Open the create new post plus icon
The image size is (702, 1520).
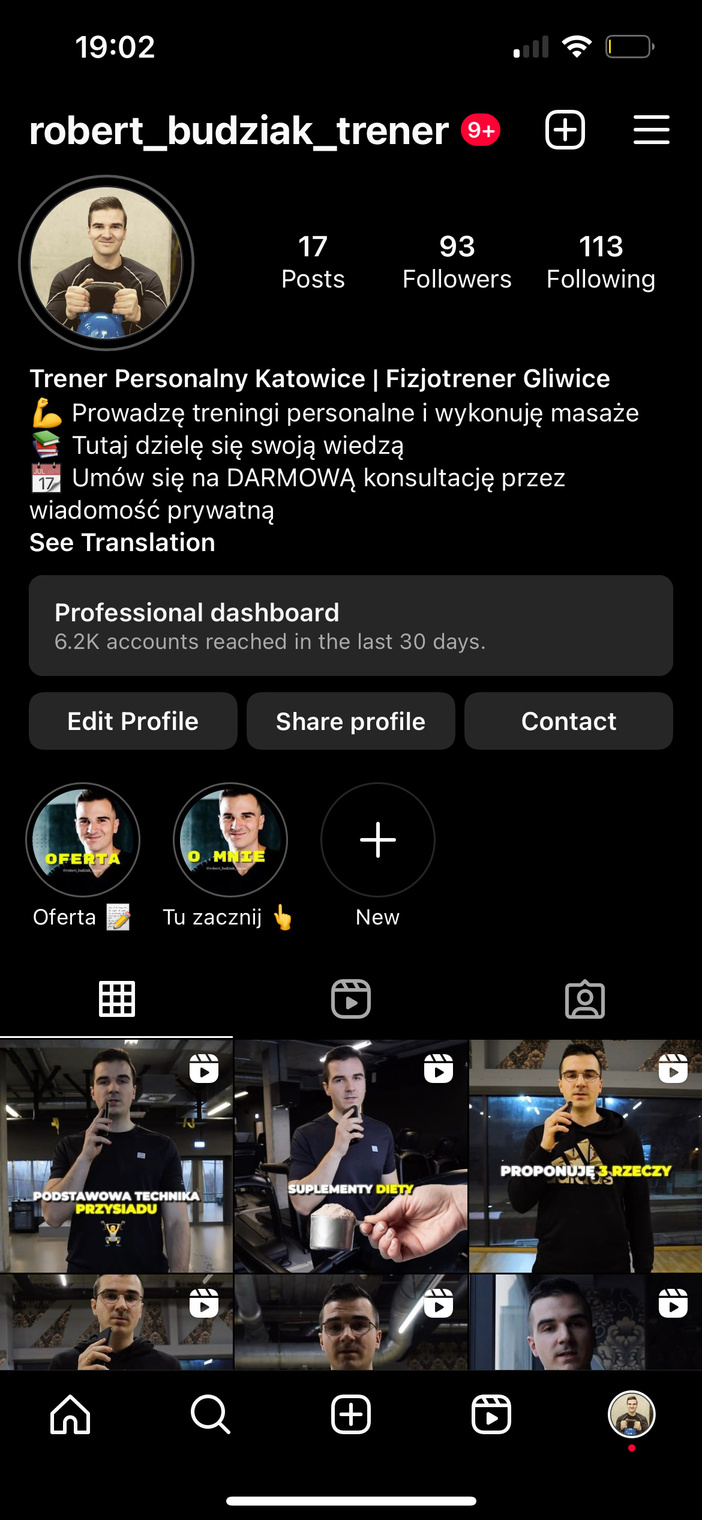click(x=565, y=130)
